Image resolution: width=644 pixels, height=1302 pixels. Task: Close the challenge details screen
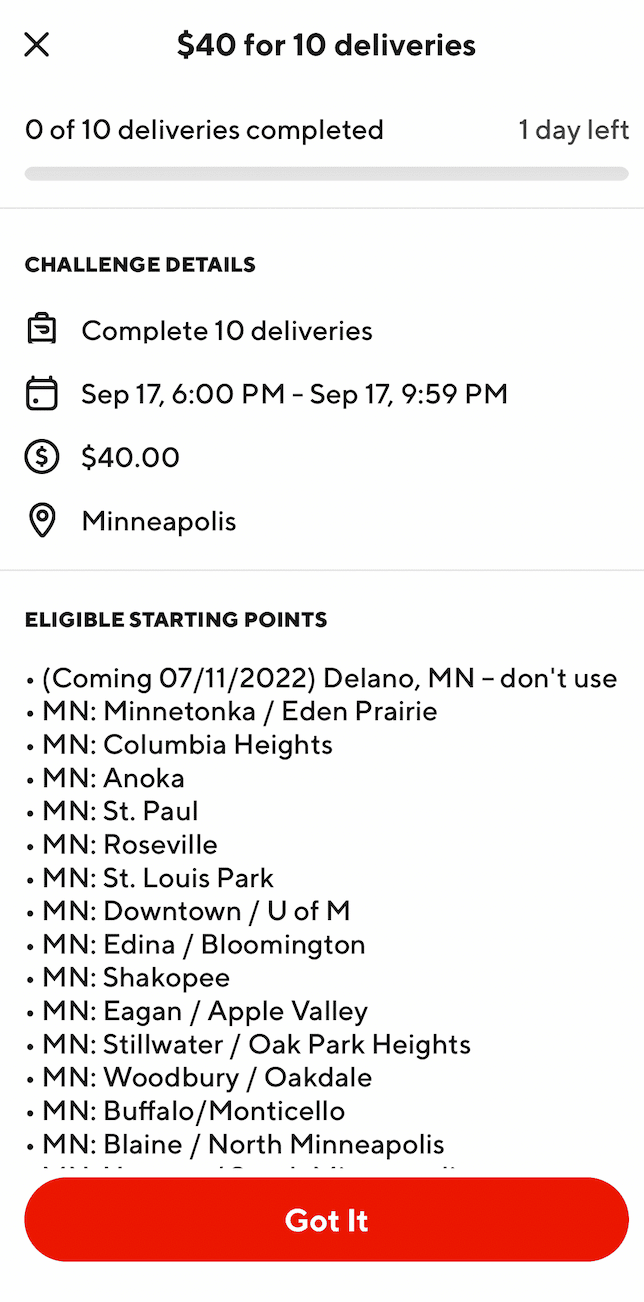point(37,45)
